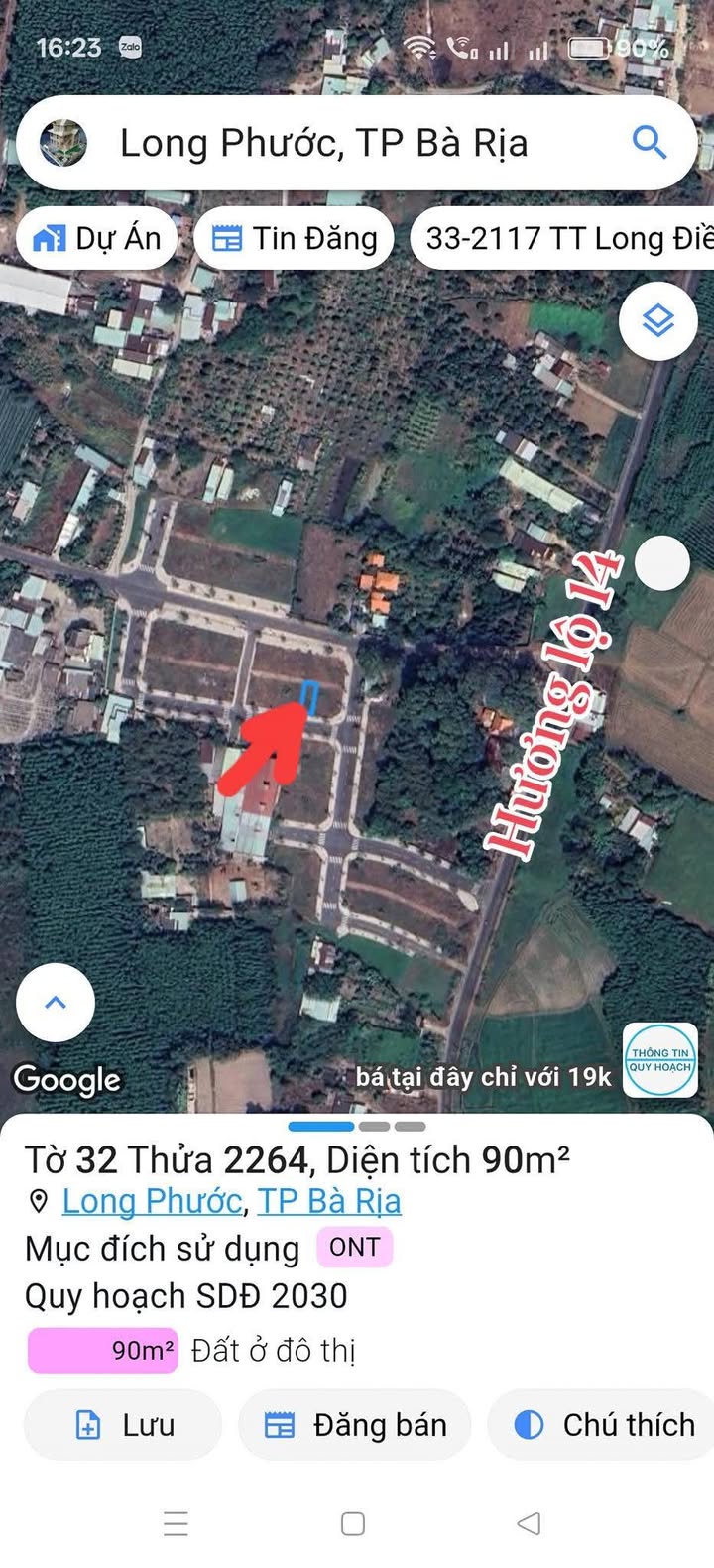Open the 33-2117 TT Long Điền chip

pos(562,238)
